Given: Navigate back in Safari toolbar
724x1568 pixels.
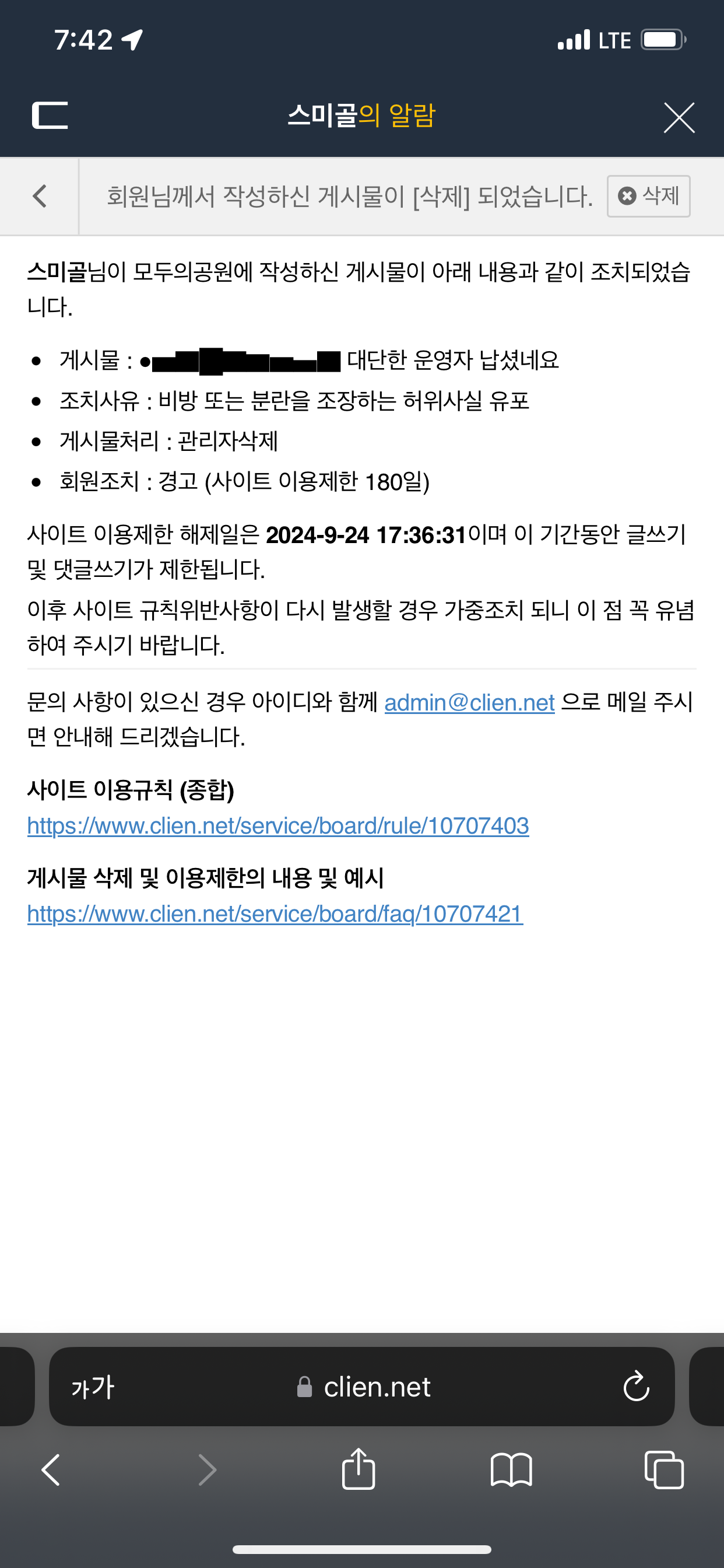Looking at the screenshot, I should click(51, 1470).
